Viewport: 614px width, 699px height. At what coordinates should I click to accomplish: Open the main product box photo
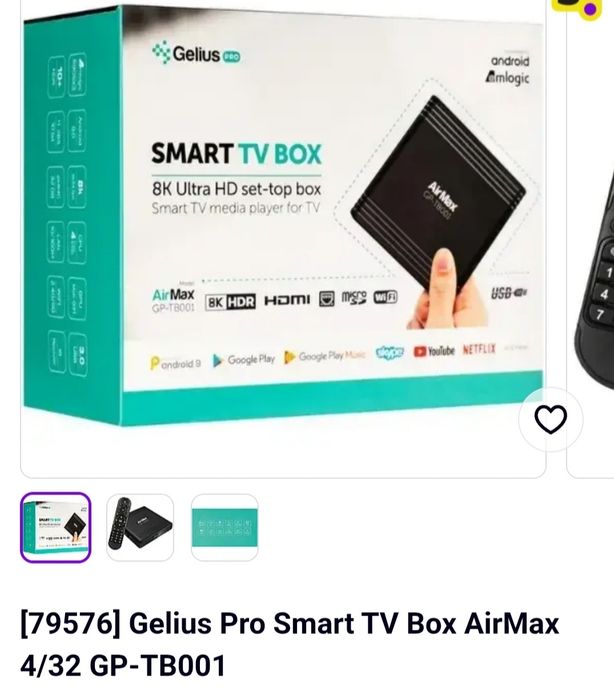283,238
